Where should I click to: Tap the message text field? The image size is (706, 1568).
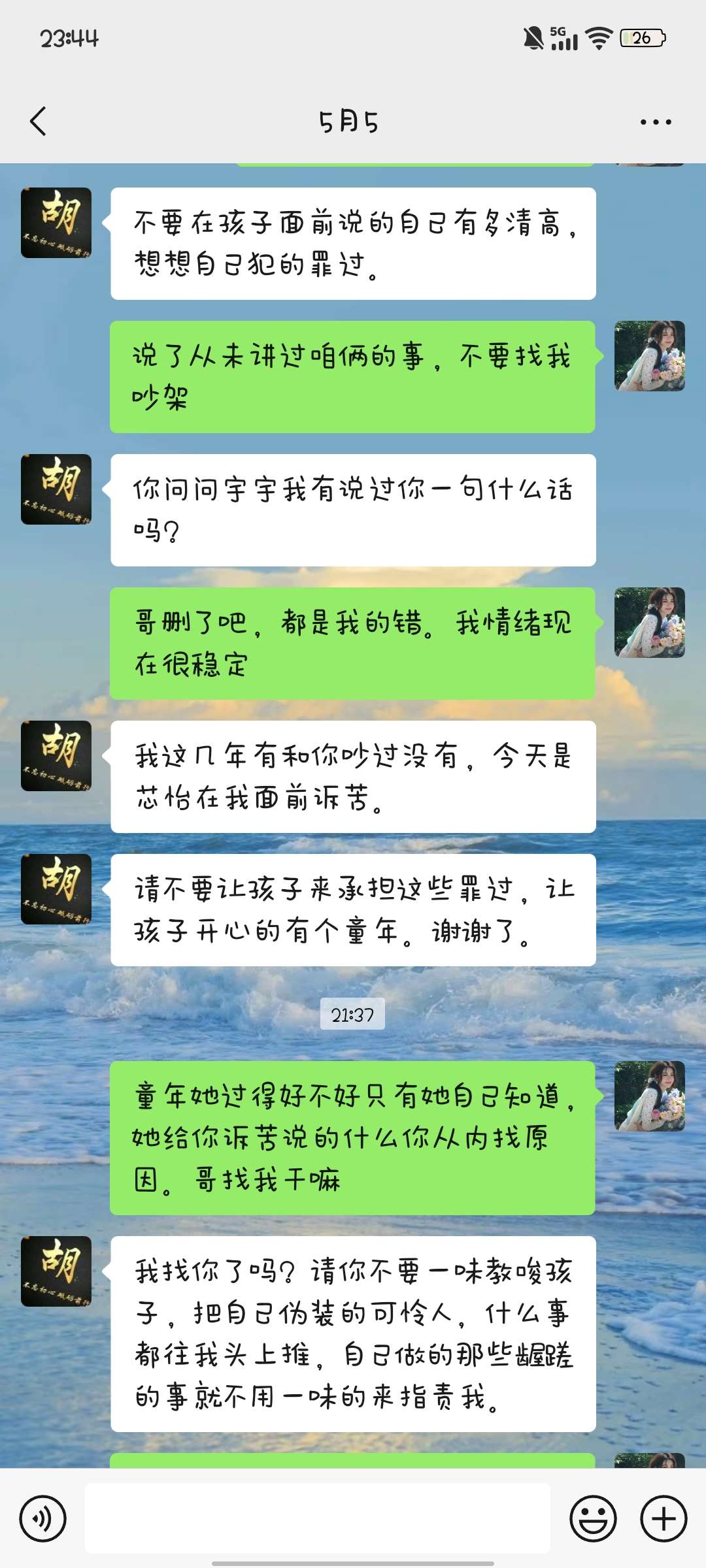(318, 1518)
